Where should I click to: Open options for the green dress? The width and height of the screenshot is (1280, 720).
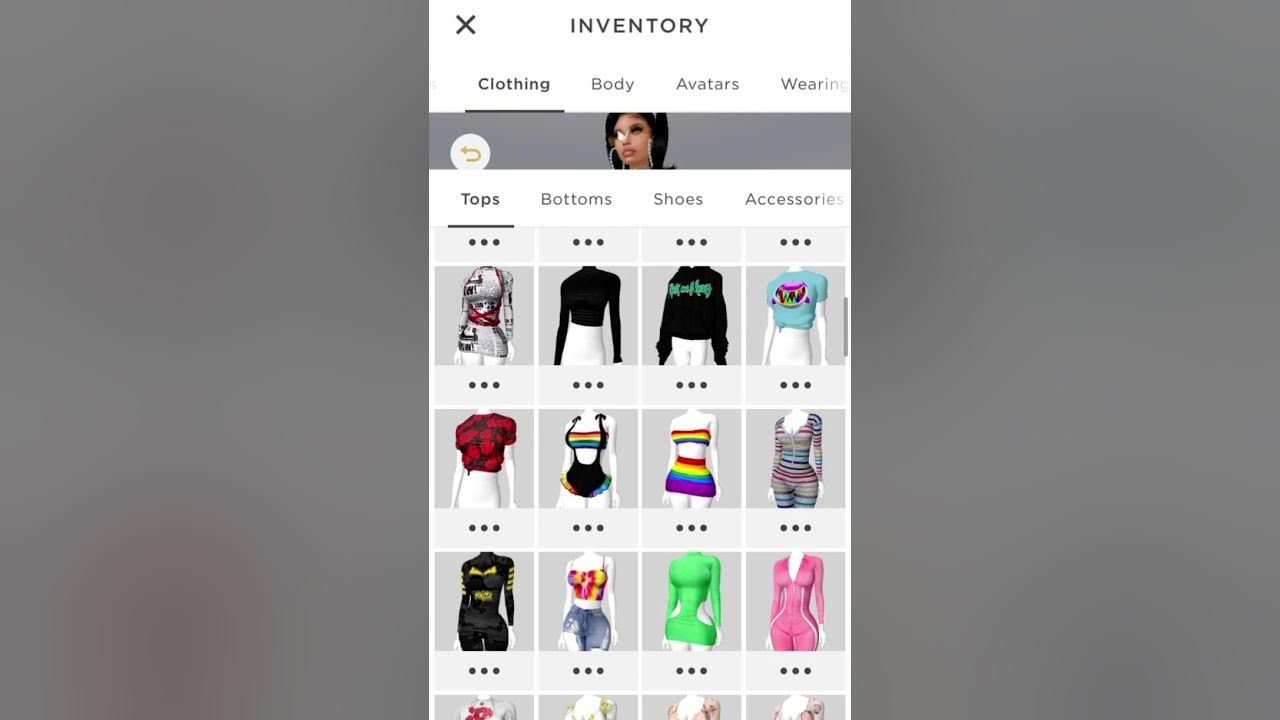point(691,671)
